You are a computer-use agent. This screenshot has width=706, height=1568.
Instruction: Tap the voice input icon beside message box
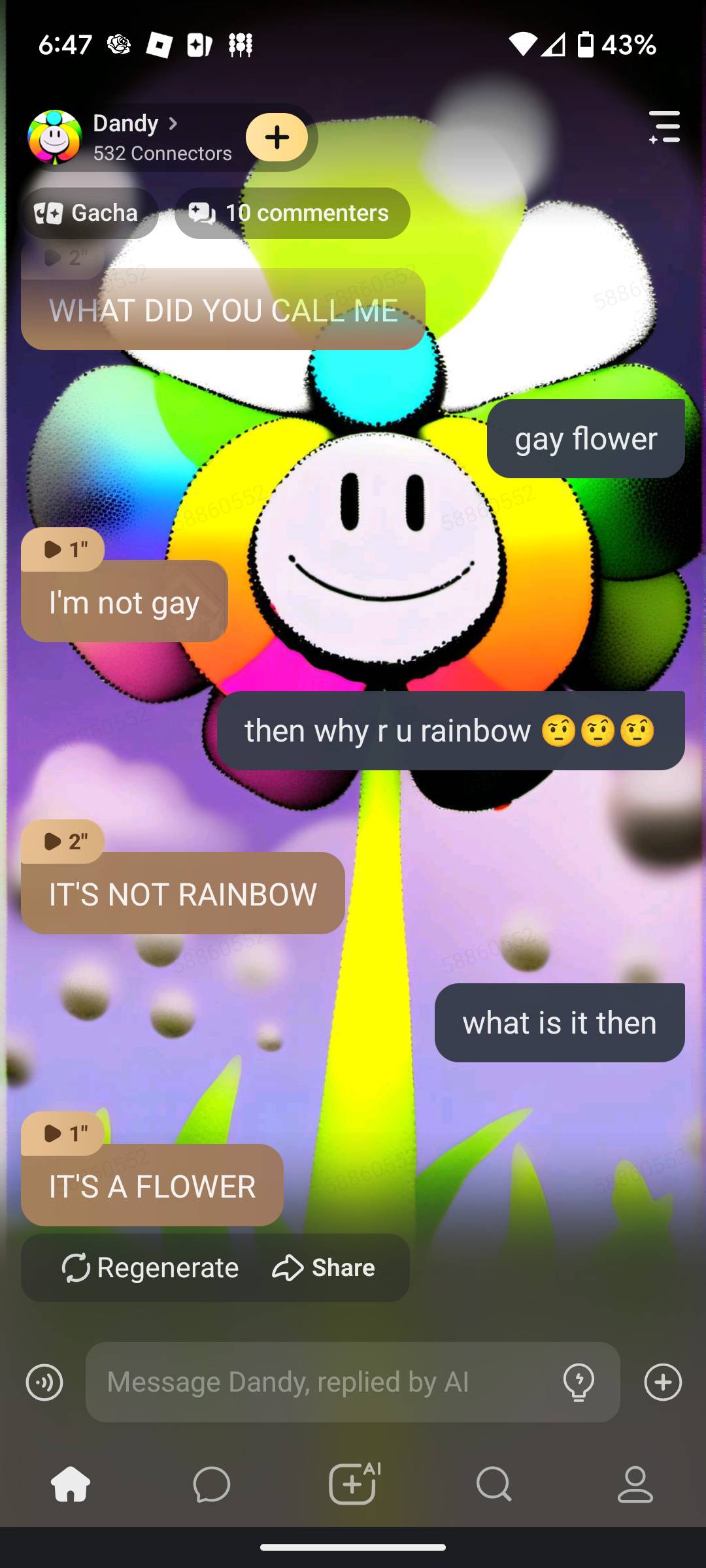coord(44,1382)
